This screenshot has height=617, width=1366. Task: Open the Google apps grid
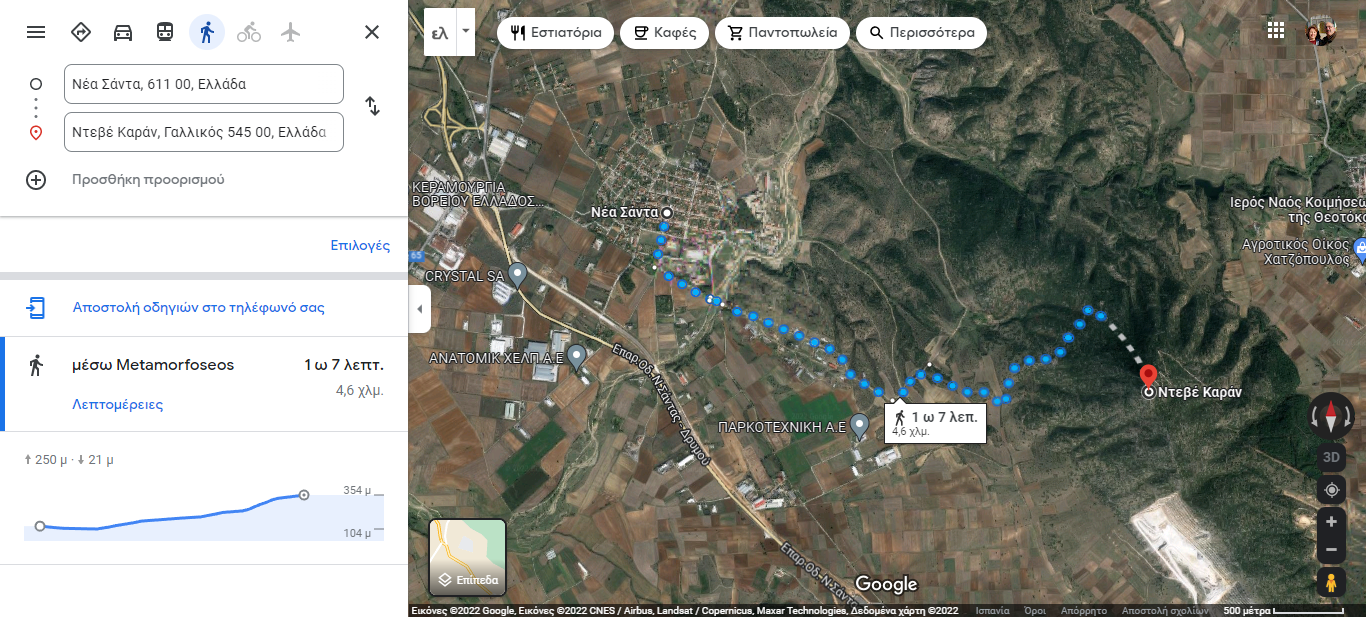1275,30
